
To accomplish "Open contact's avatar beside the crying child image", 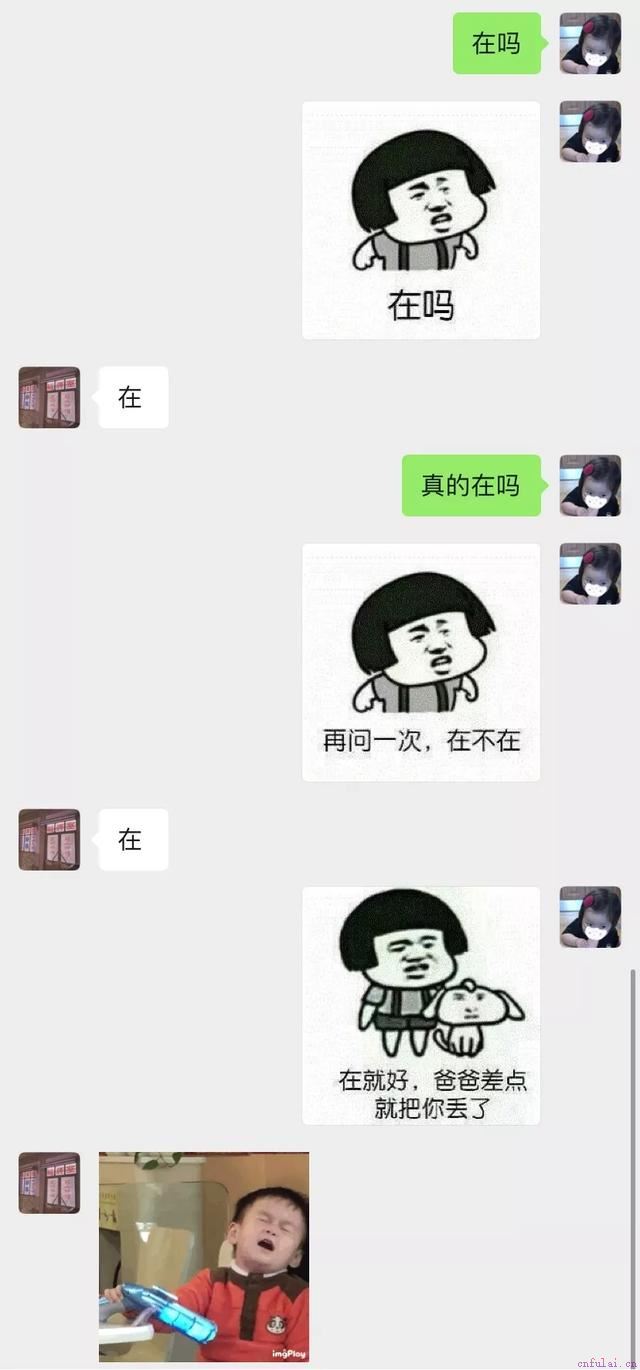I will (x=49, y=1183).
